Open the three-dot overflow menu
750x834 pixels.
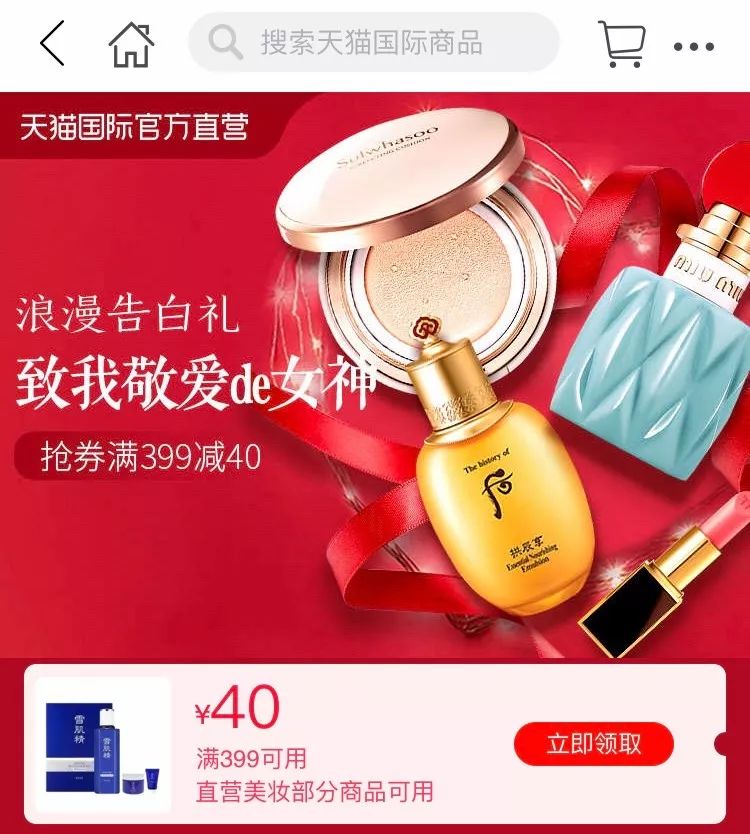tap(694, 46)
